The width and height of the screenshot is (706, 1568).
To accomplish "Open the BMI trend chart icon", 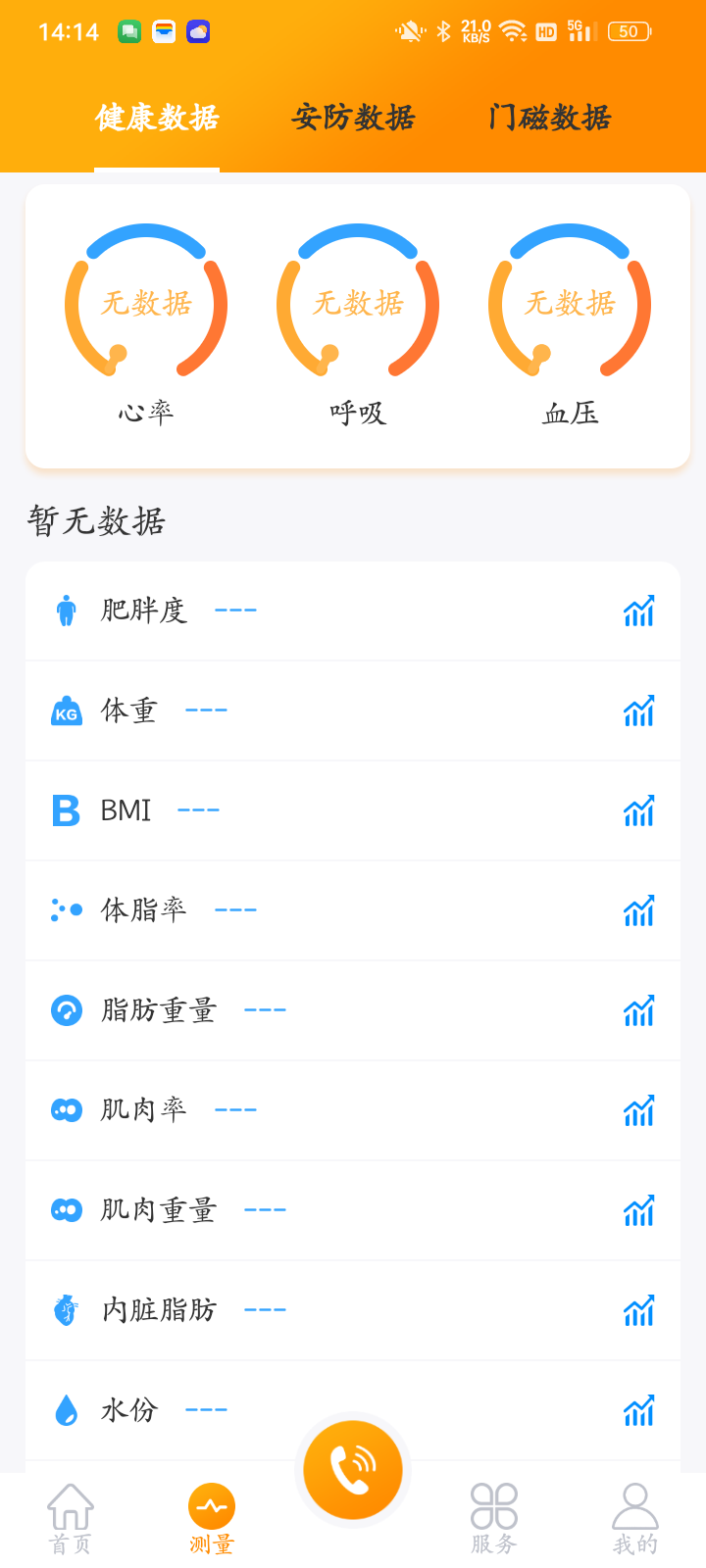I will click(x=638, y=811).
